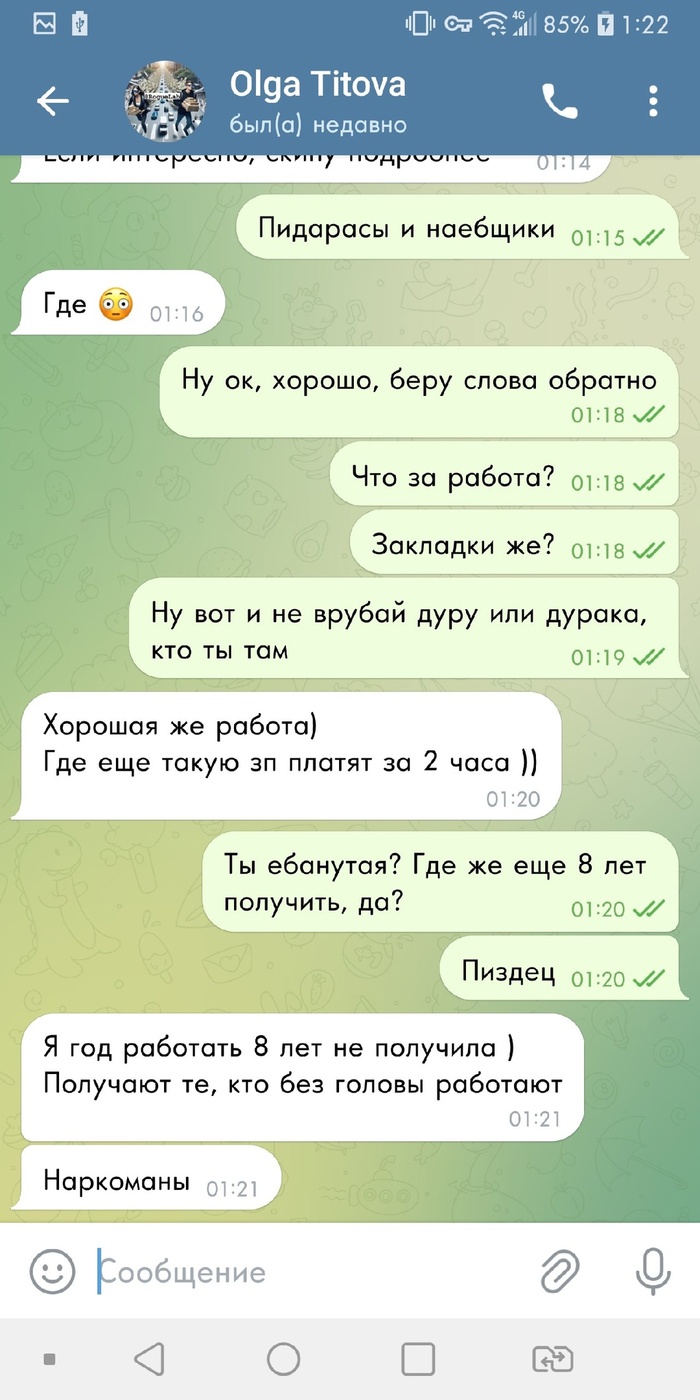The image size is (700, 1400).
Task: Go back to the chat list
Action: tap(52, 101)
